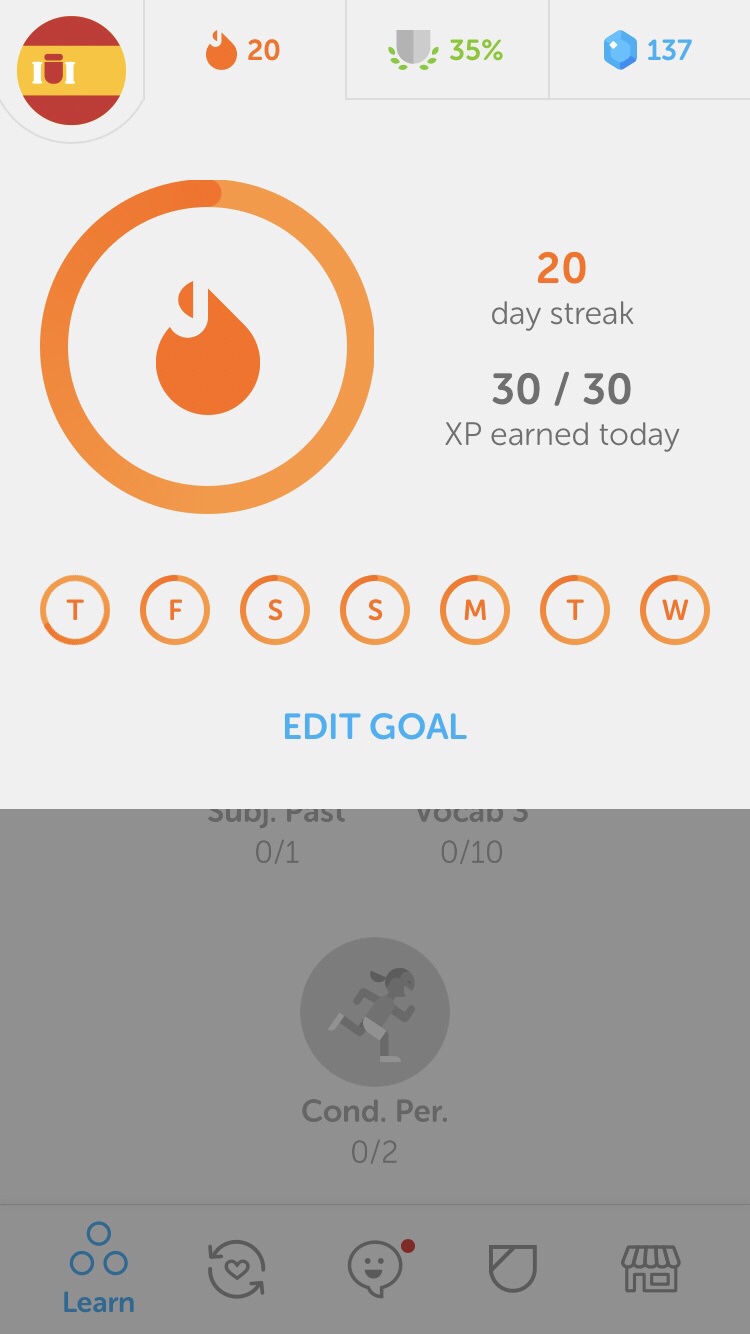Screen dimensions: 750x1334
Task: Tap EDIT GOAL to change daily goal
Action: point(375,727)
